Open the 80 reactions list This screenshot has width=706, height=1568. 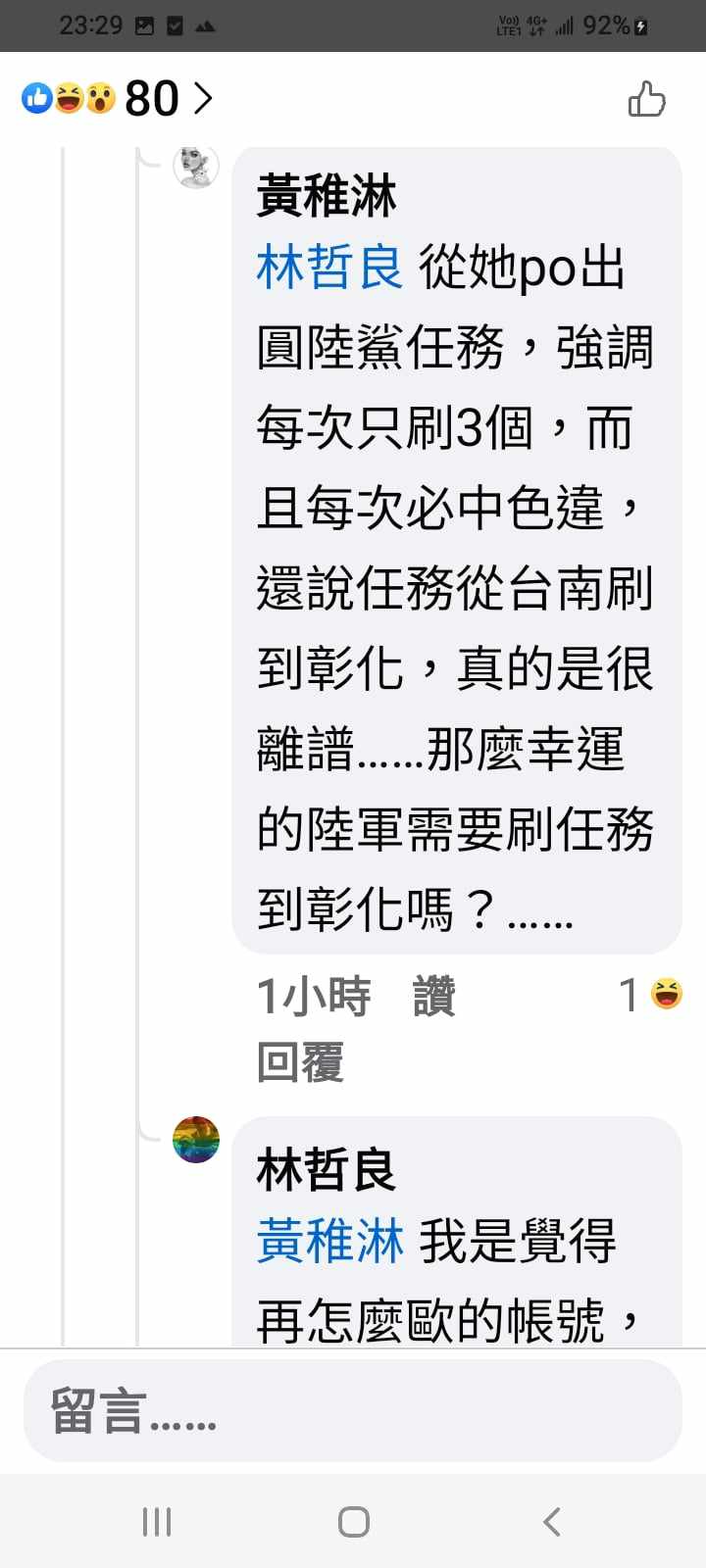[x=118, y=98]
